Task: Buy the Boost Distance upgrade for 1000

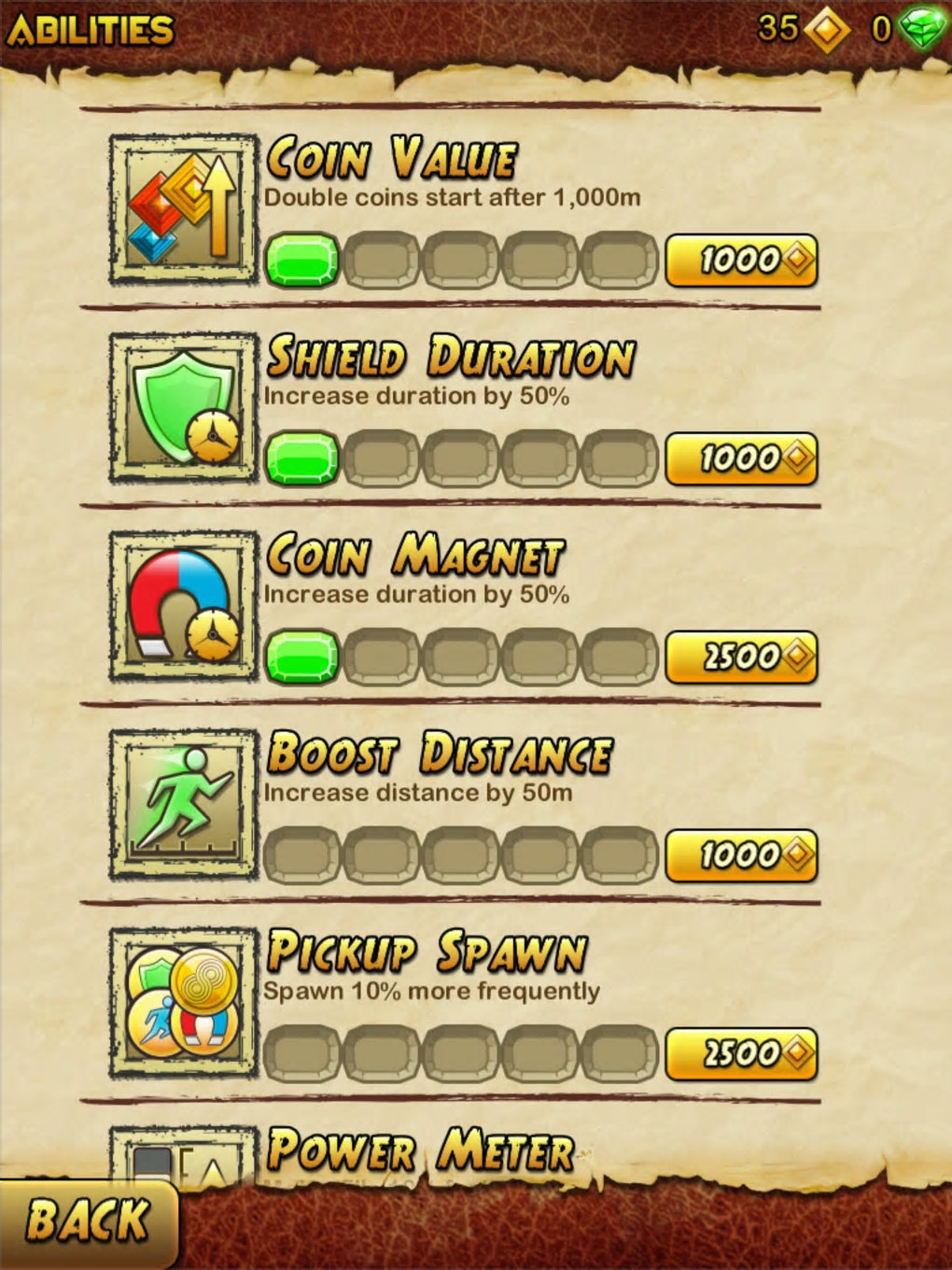Action: (x=741, y=855)
